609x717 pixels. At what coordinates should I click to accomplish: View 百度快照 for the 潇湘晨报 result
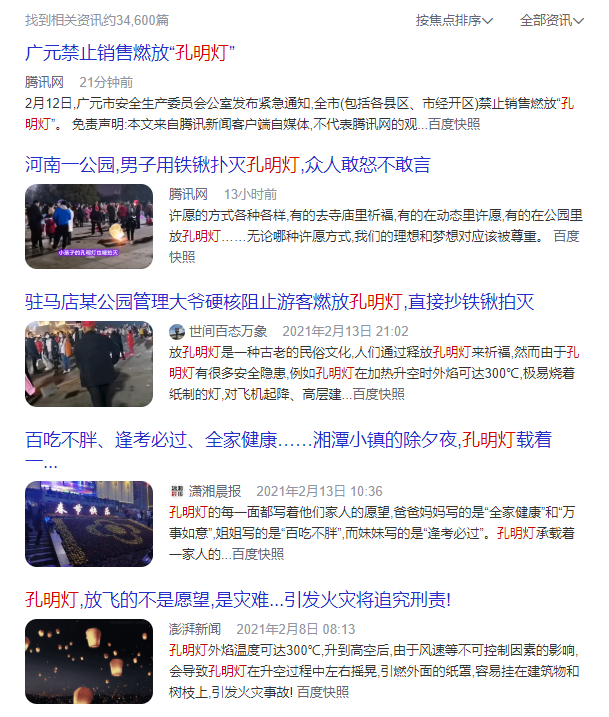click(x=259, y=553)
